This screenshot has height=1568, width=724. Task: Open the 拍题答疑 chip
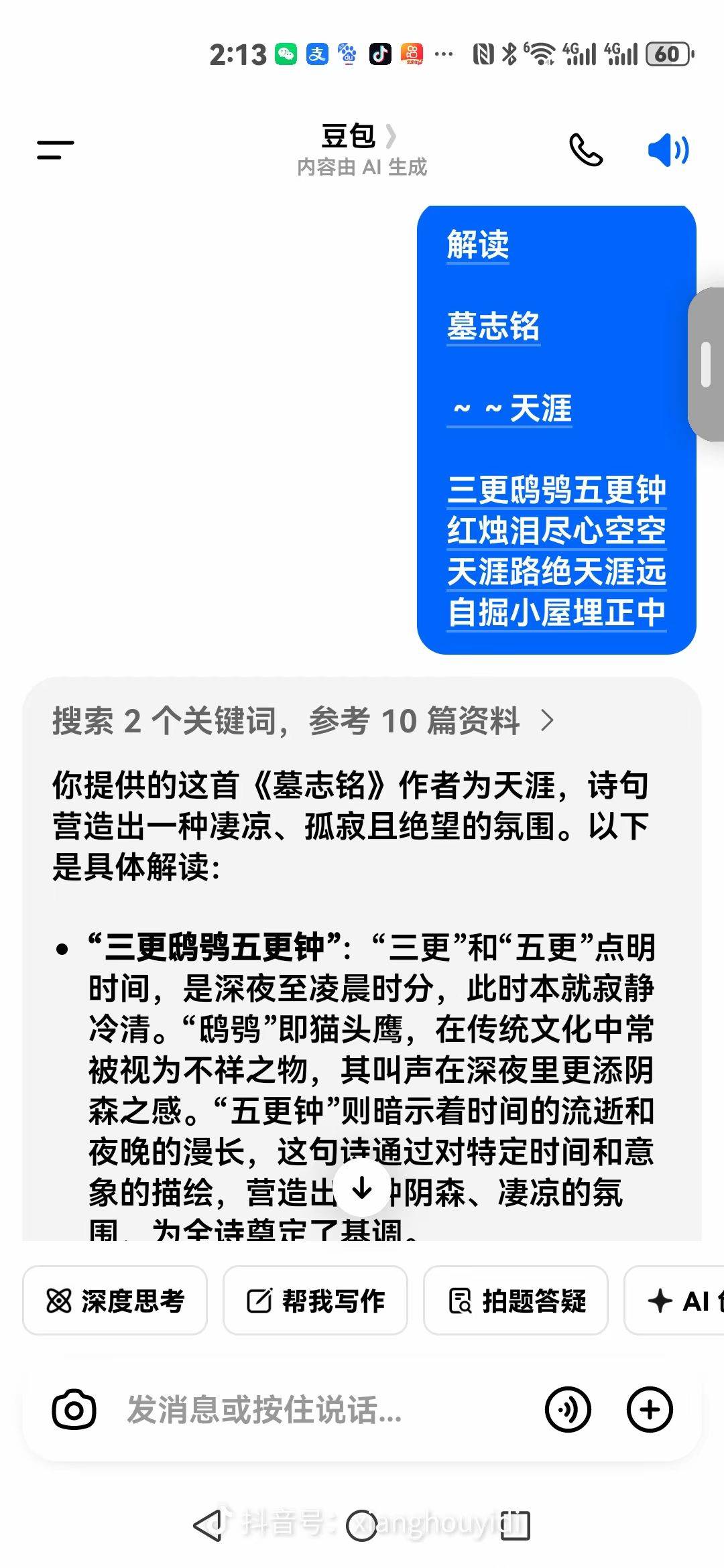point(516,1301)
